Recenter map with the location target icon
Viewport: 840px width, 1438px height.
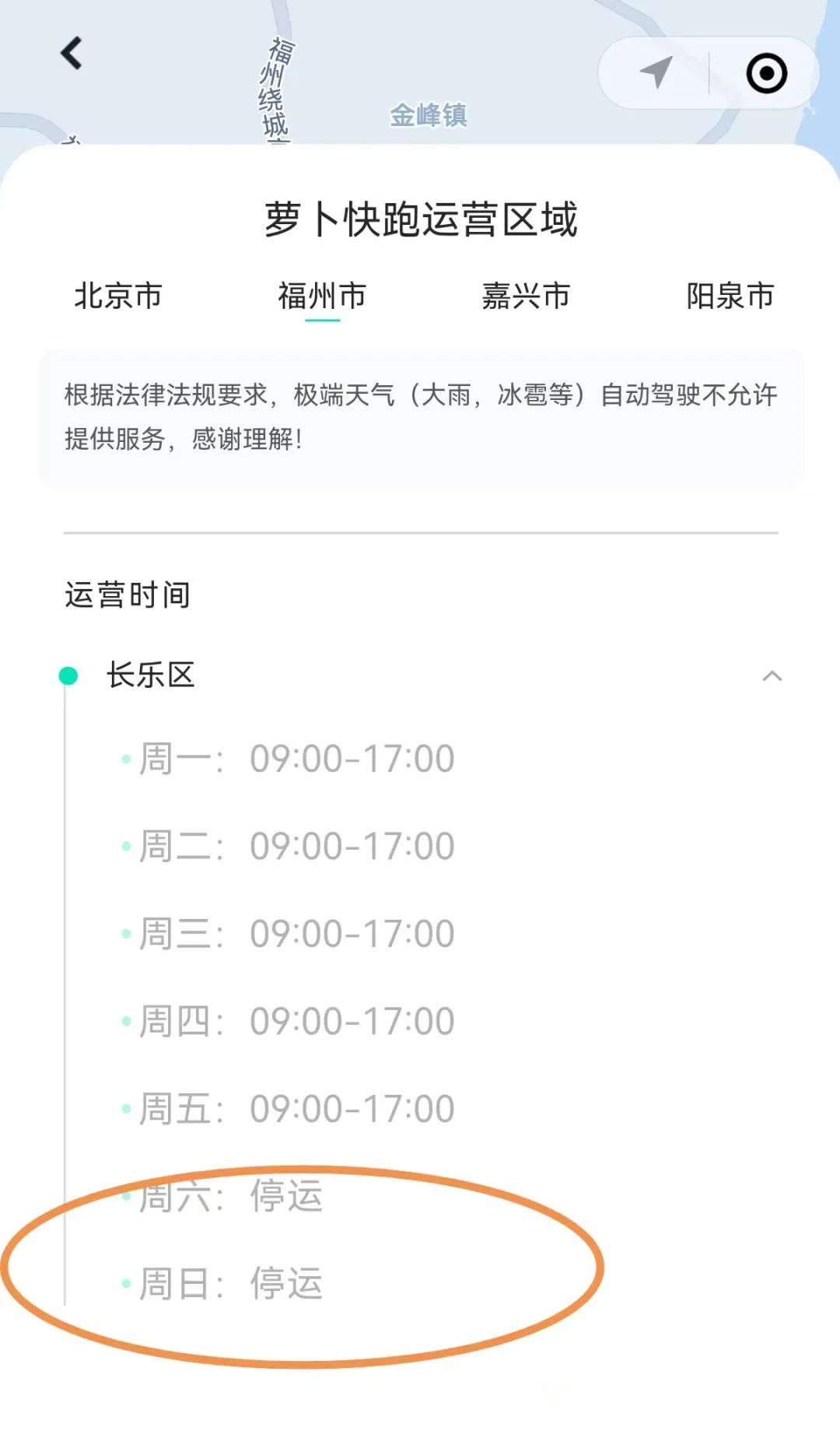766,74
